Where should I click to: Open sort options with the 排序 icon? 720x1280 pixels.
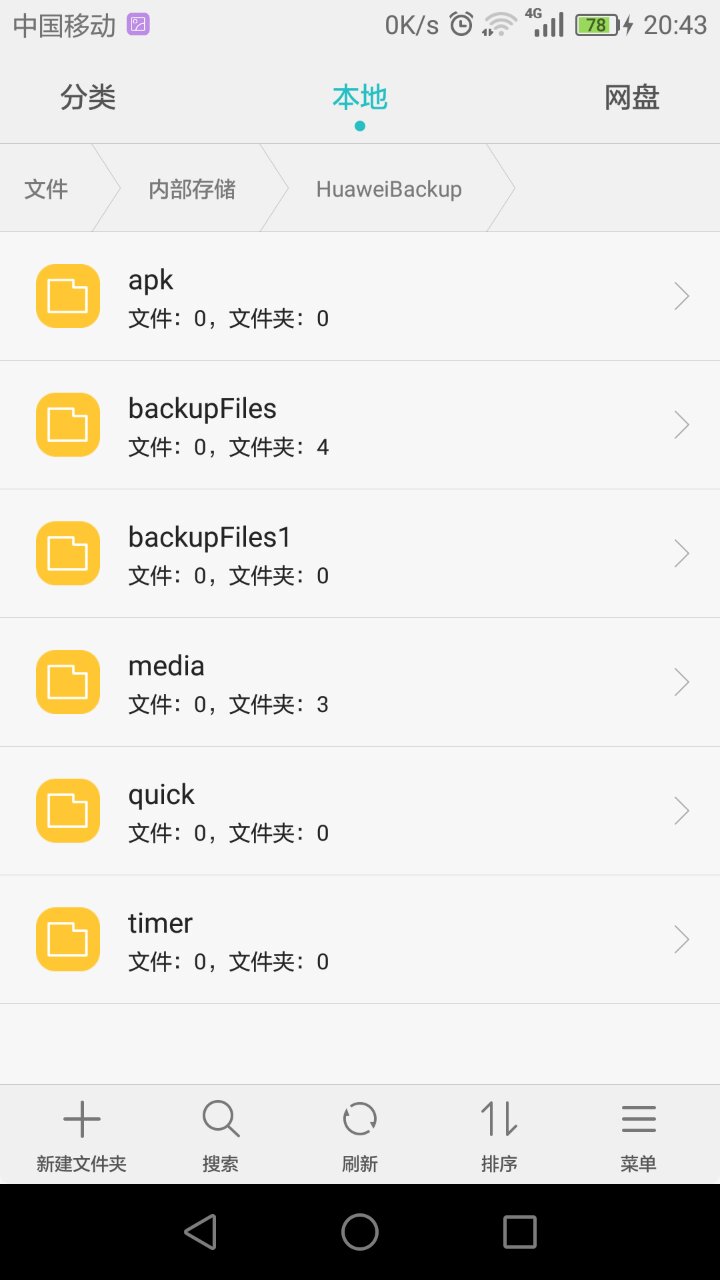498,1133
